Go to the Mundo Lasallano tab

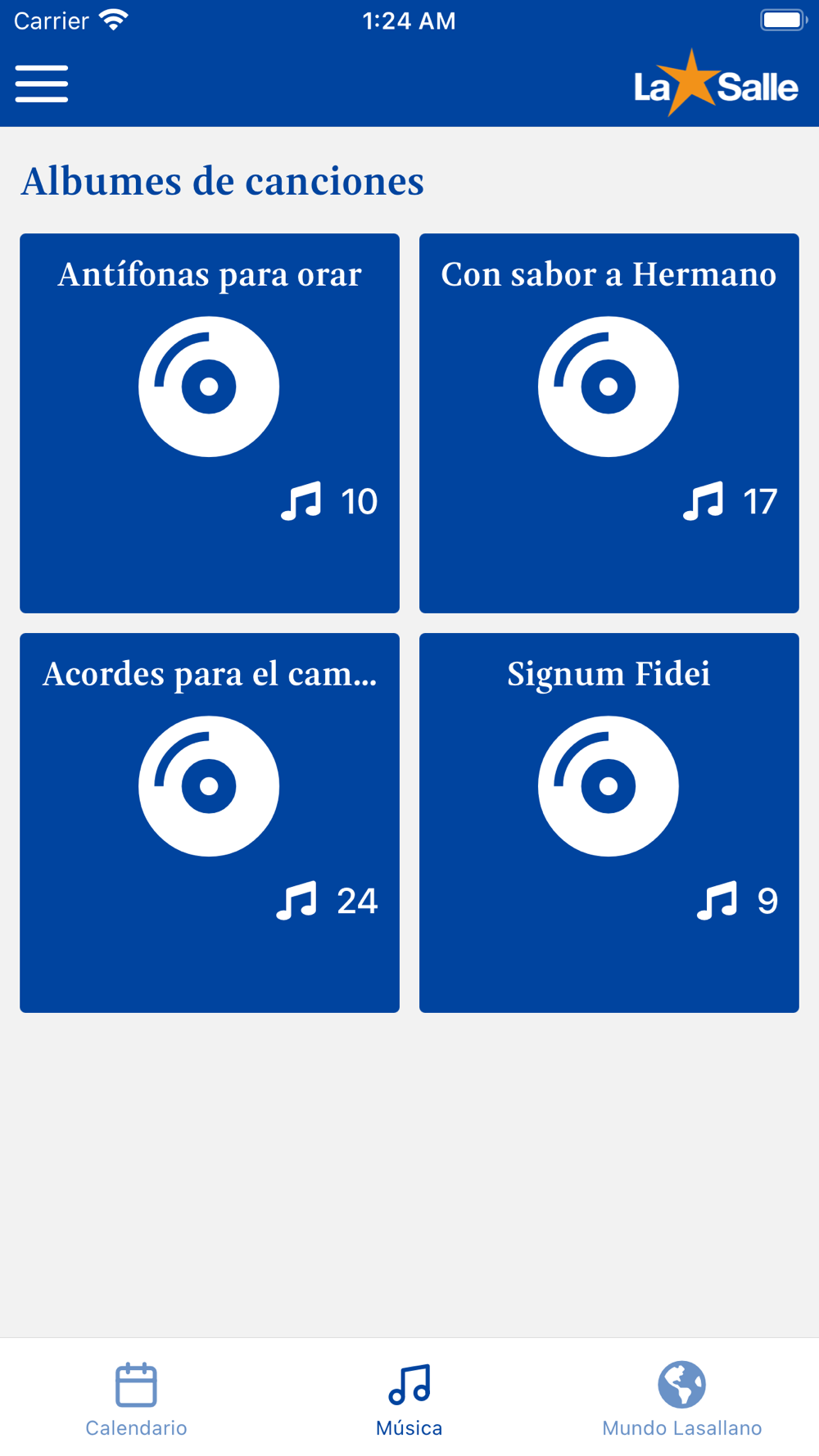coord(682,1399)
